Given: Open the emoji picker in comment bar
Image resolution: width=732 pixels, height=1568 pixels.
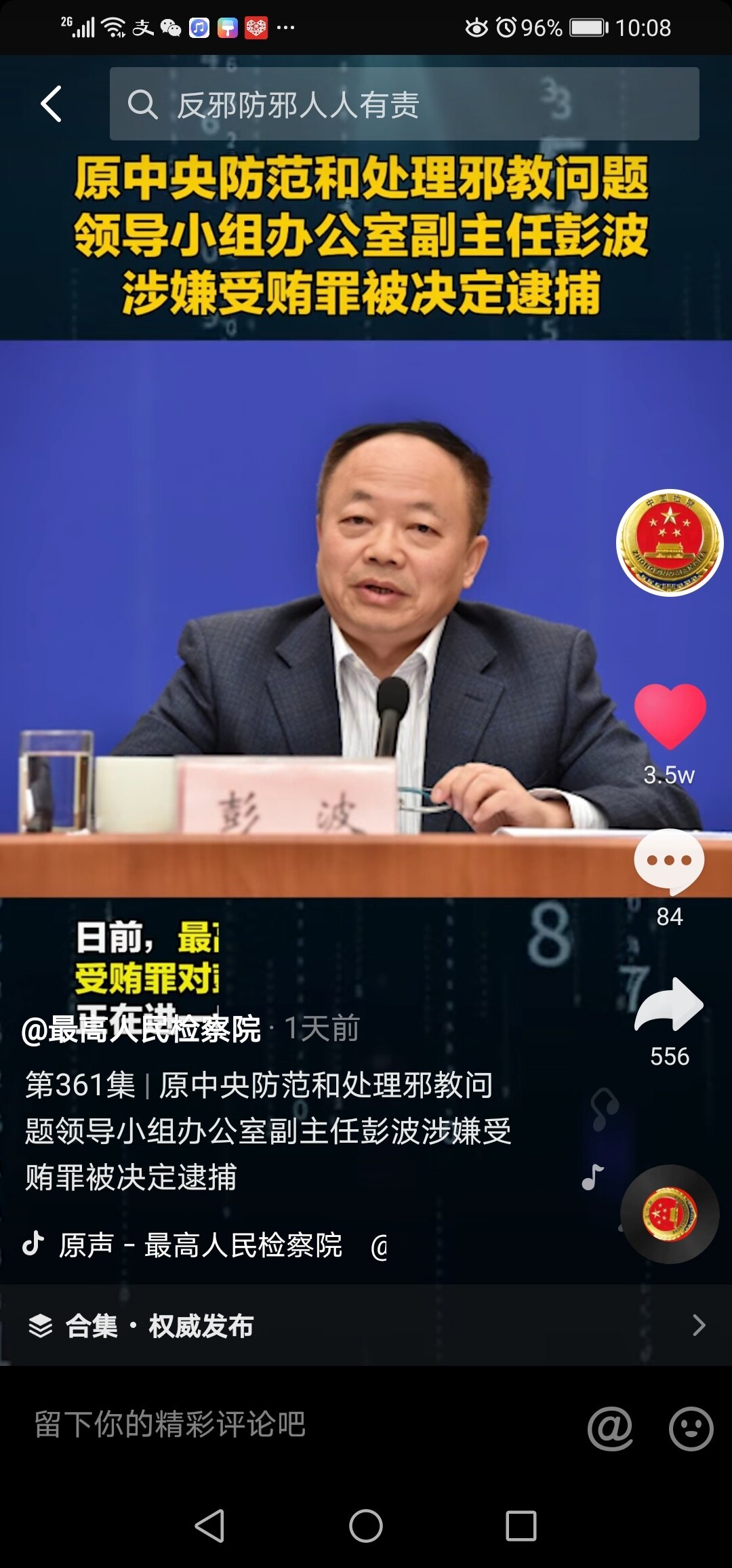Looking at the screenshot, I should click(x=691, y=1428).
